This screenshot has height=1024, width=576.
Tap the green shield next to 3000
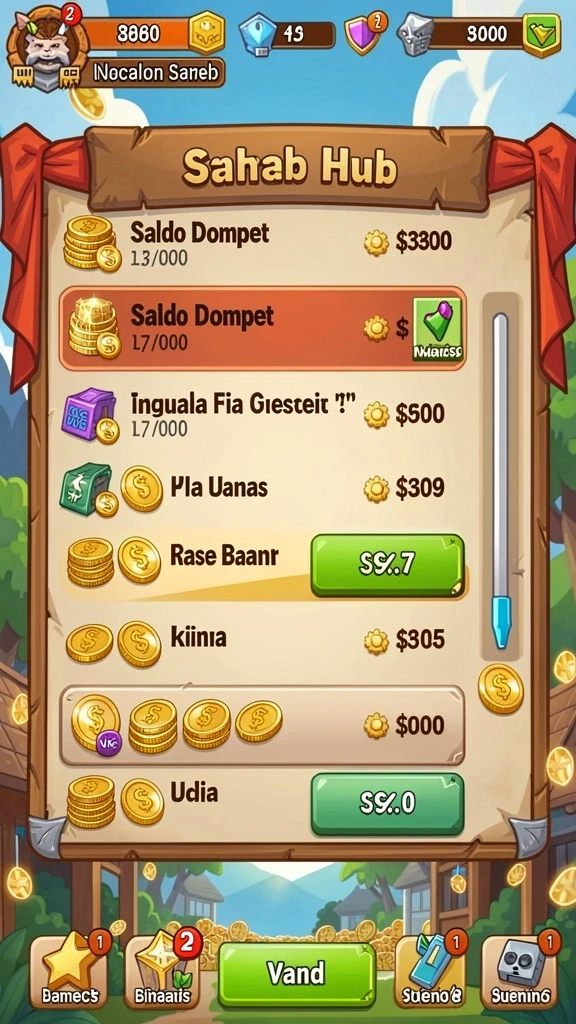click(541, 34)
